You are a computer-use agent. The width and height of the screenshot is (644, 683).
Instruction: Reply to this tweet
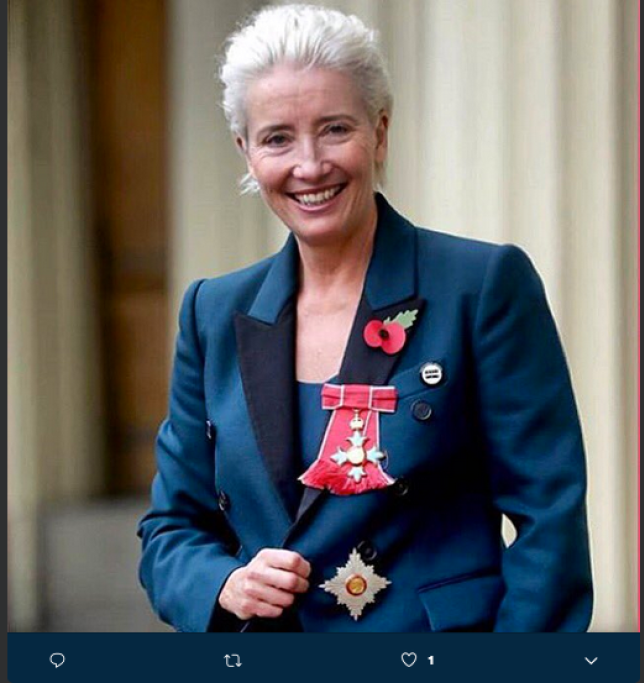click(x=57, y=660)
